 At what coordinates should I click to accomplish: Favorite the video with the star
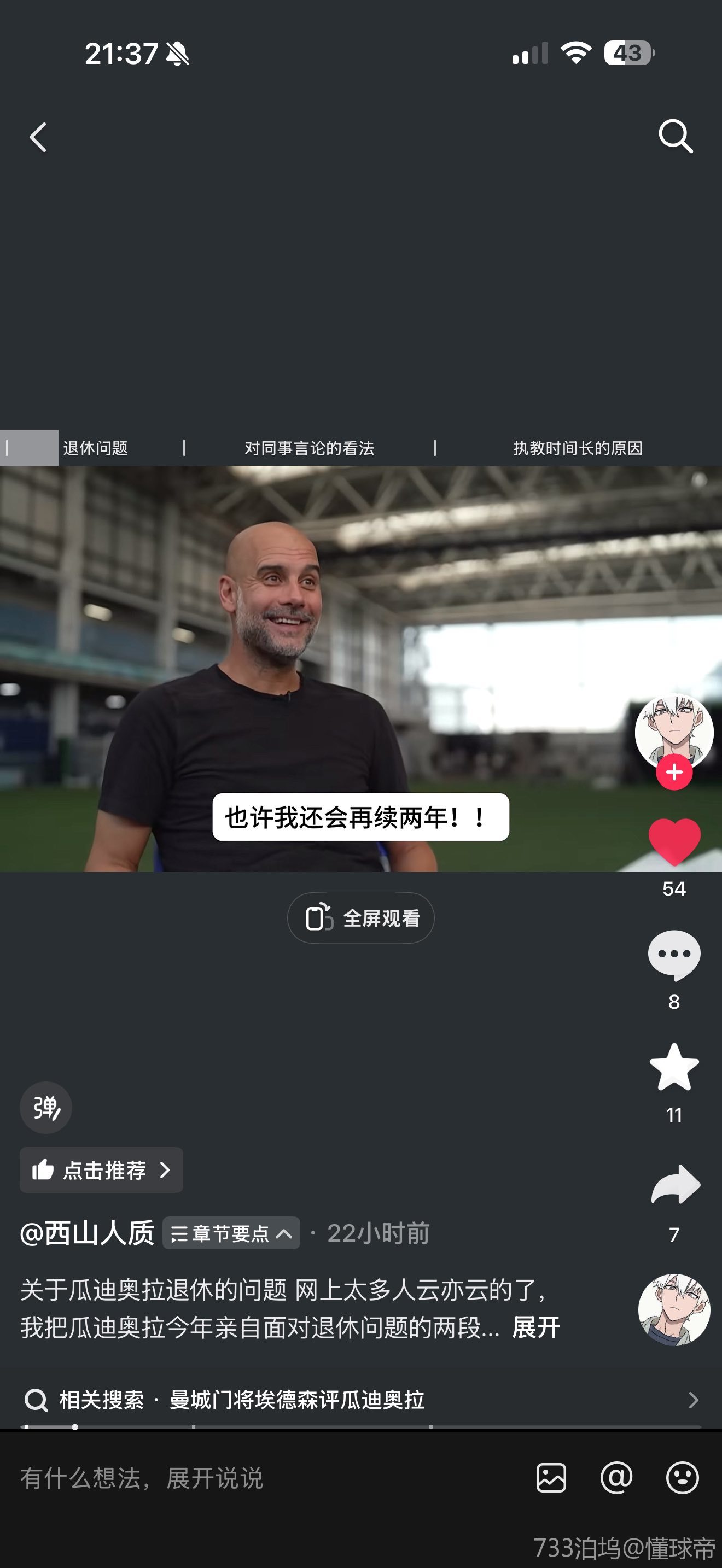(674, 1068)
